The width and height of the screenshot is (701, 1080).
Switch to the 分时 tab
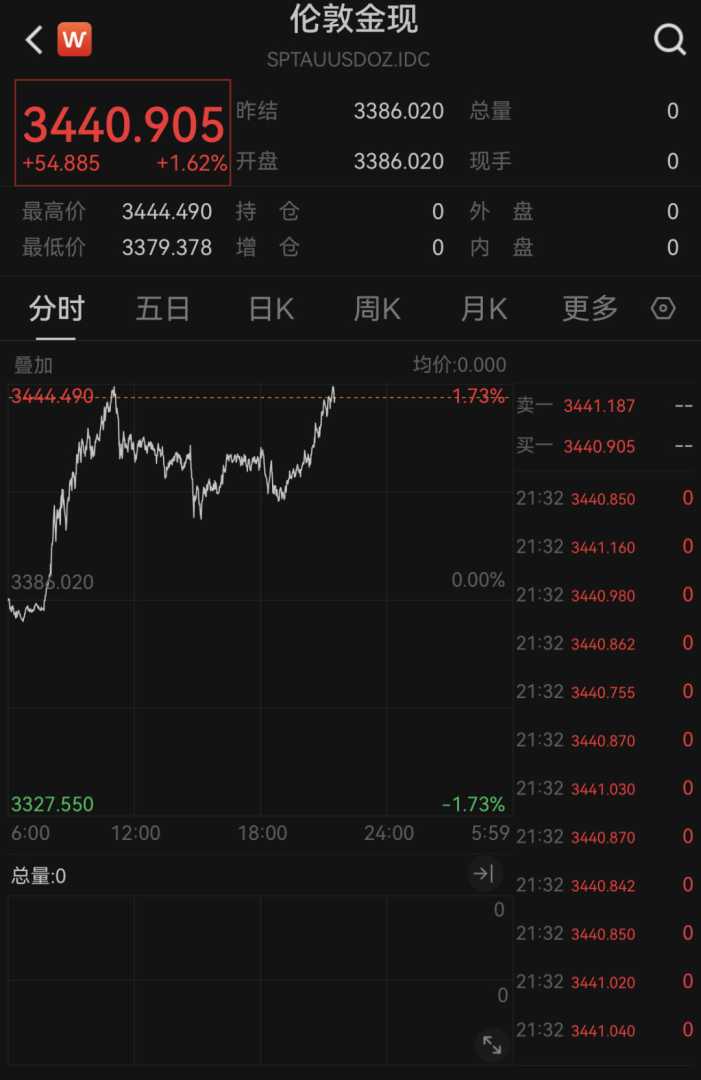56,309
